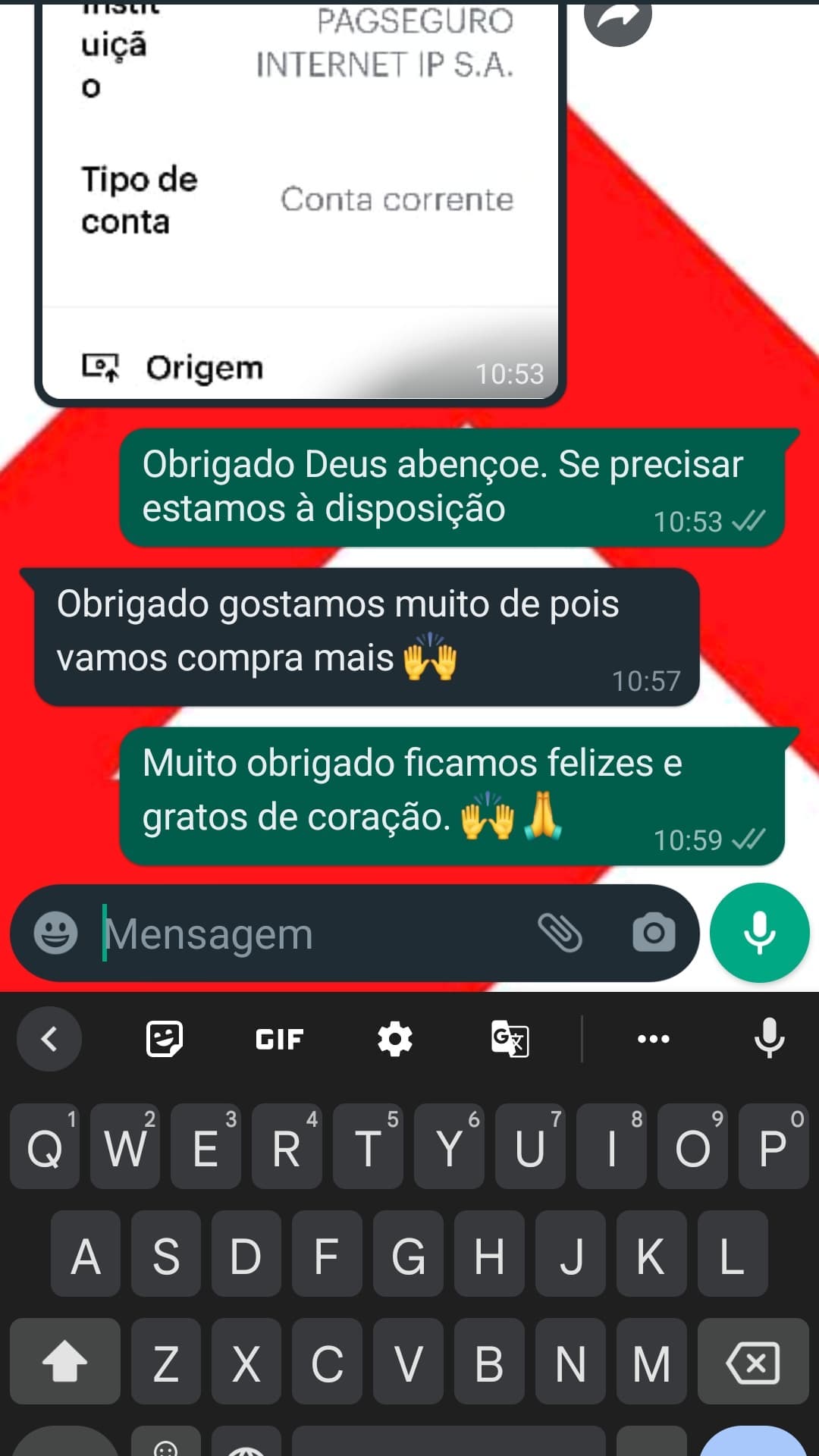Screen dimensions: 819x1456
Task: Open the camera from the message bar
Action: click(x=654, y=933)
